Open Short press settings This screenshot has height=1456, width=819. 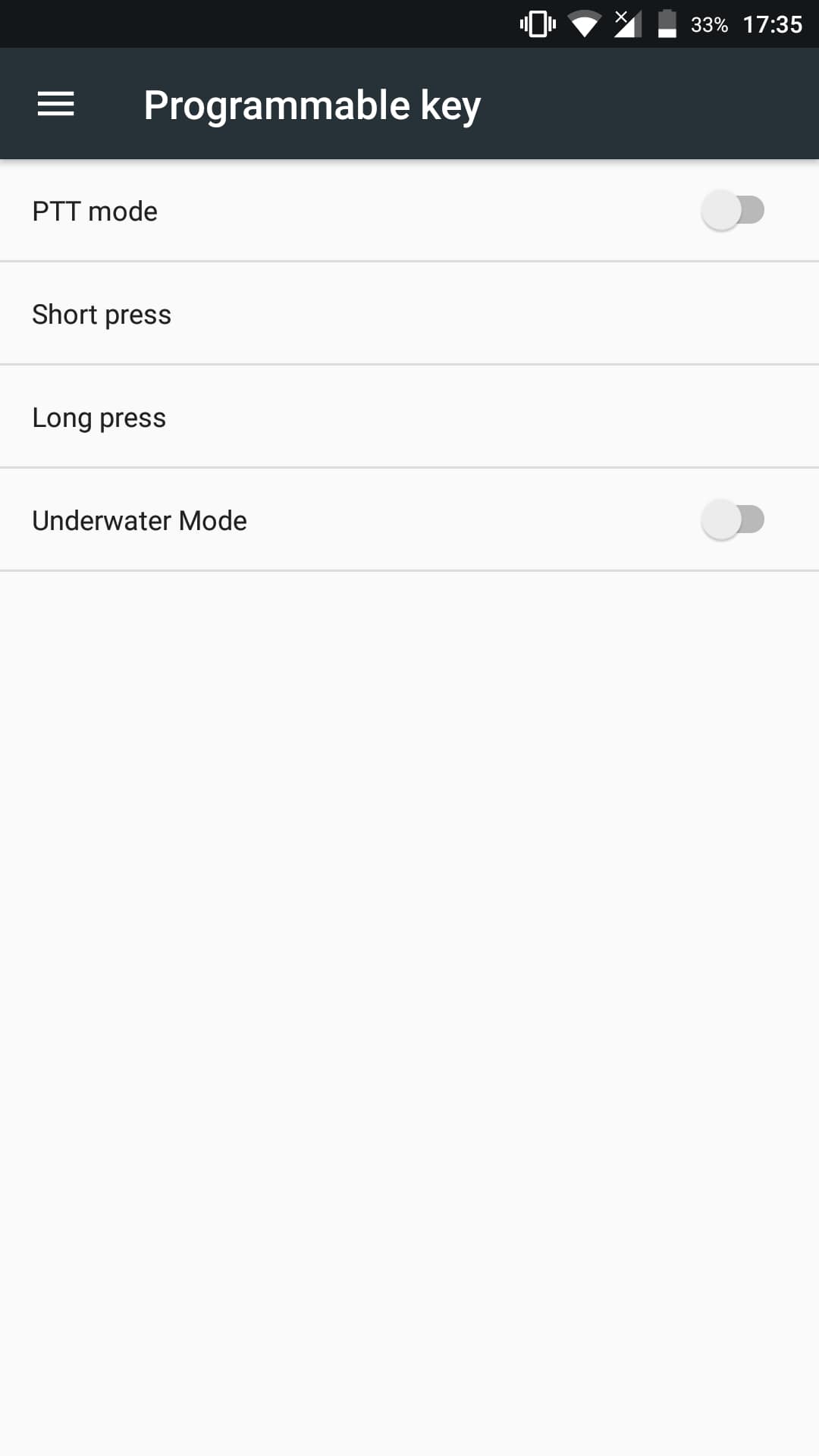click(409, 314)
